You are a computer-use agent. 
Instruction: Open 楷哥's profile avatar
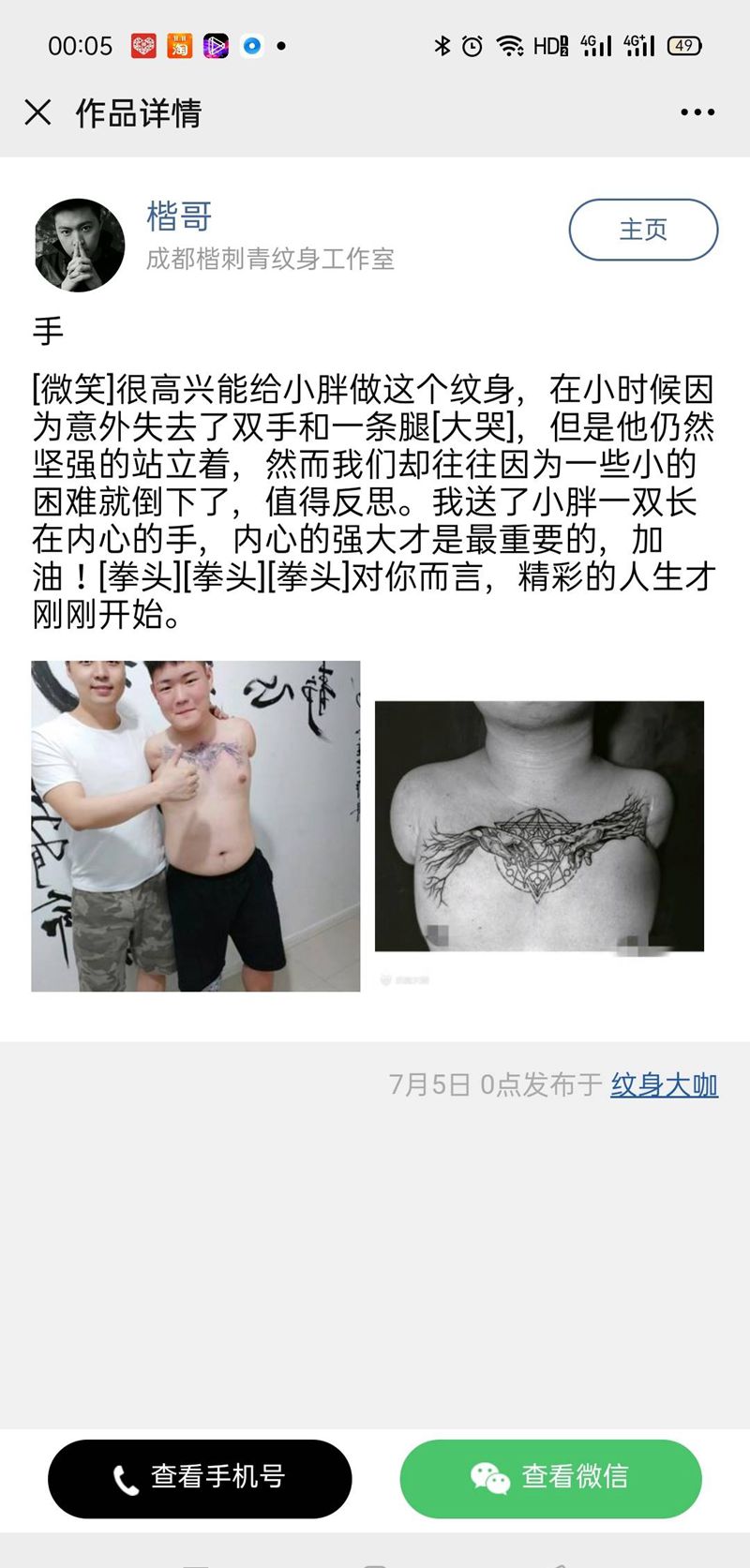click(79, 245)
